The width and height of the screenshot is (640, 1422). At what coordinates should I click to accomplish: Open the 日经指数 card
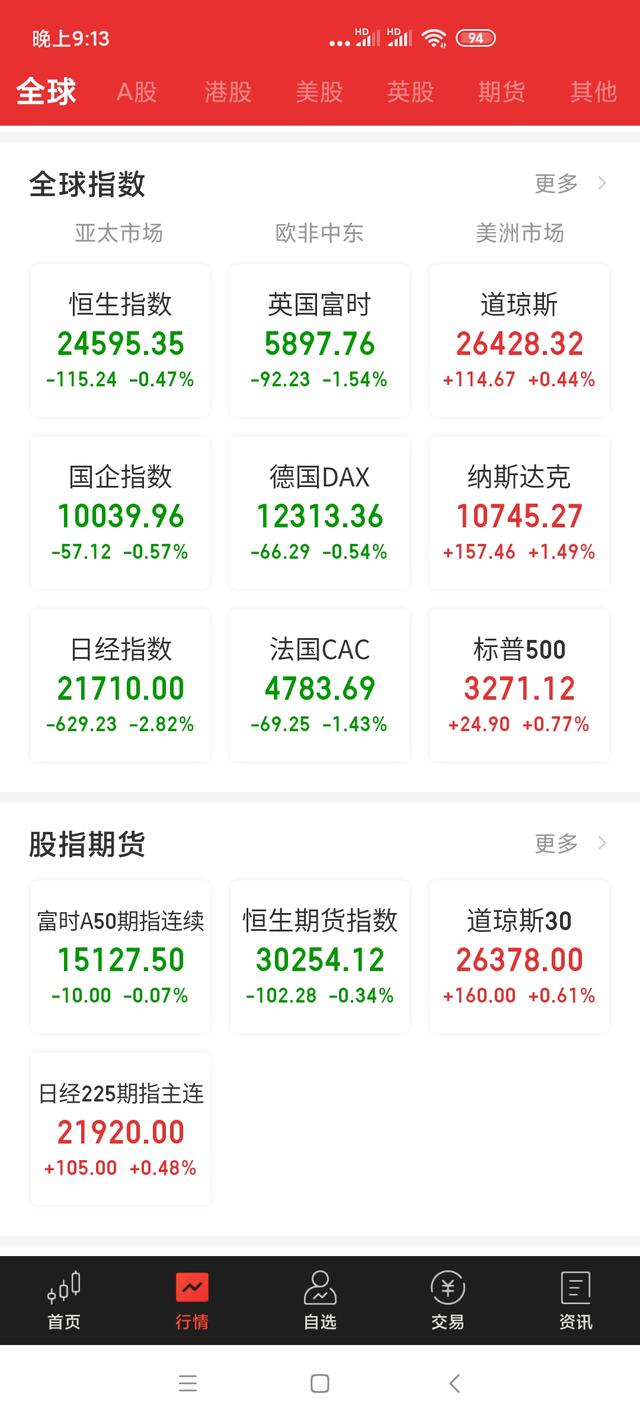(x=120, y=686)
